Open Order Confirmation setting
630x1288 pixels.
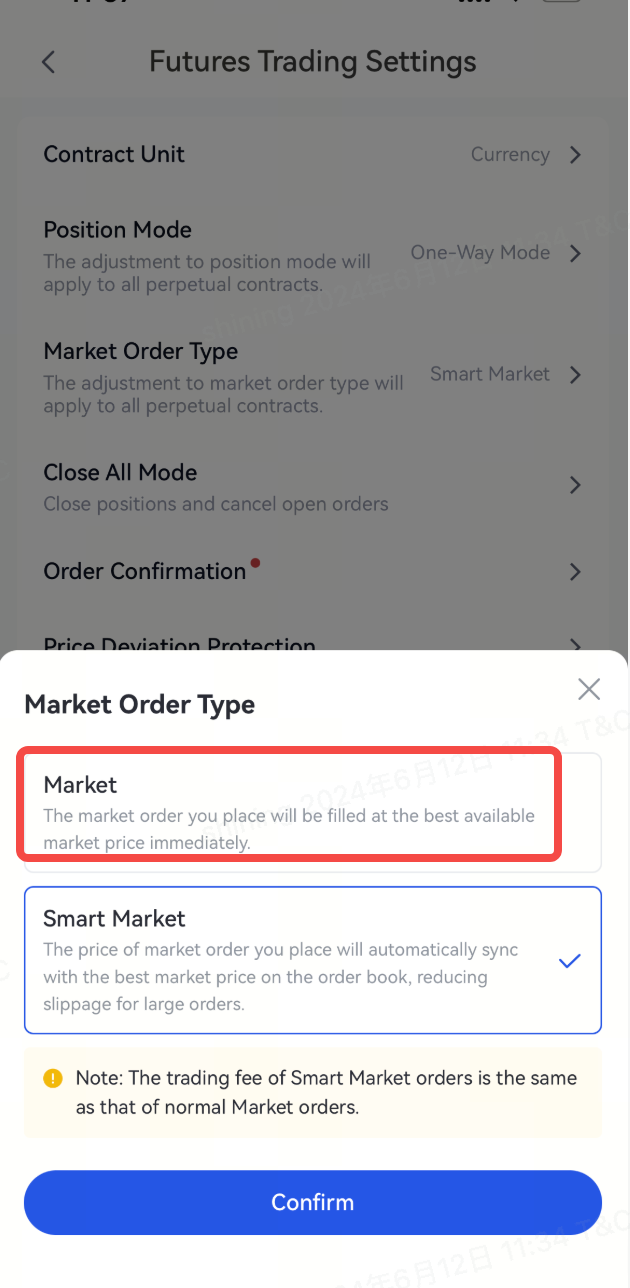312,572
